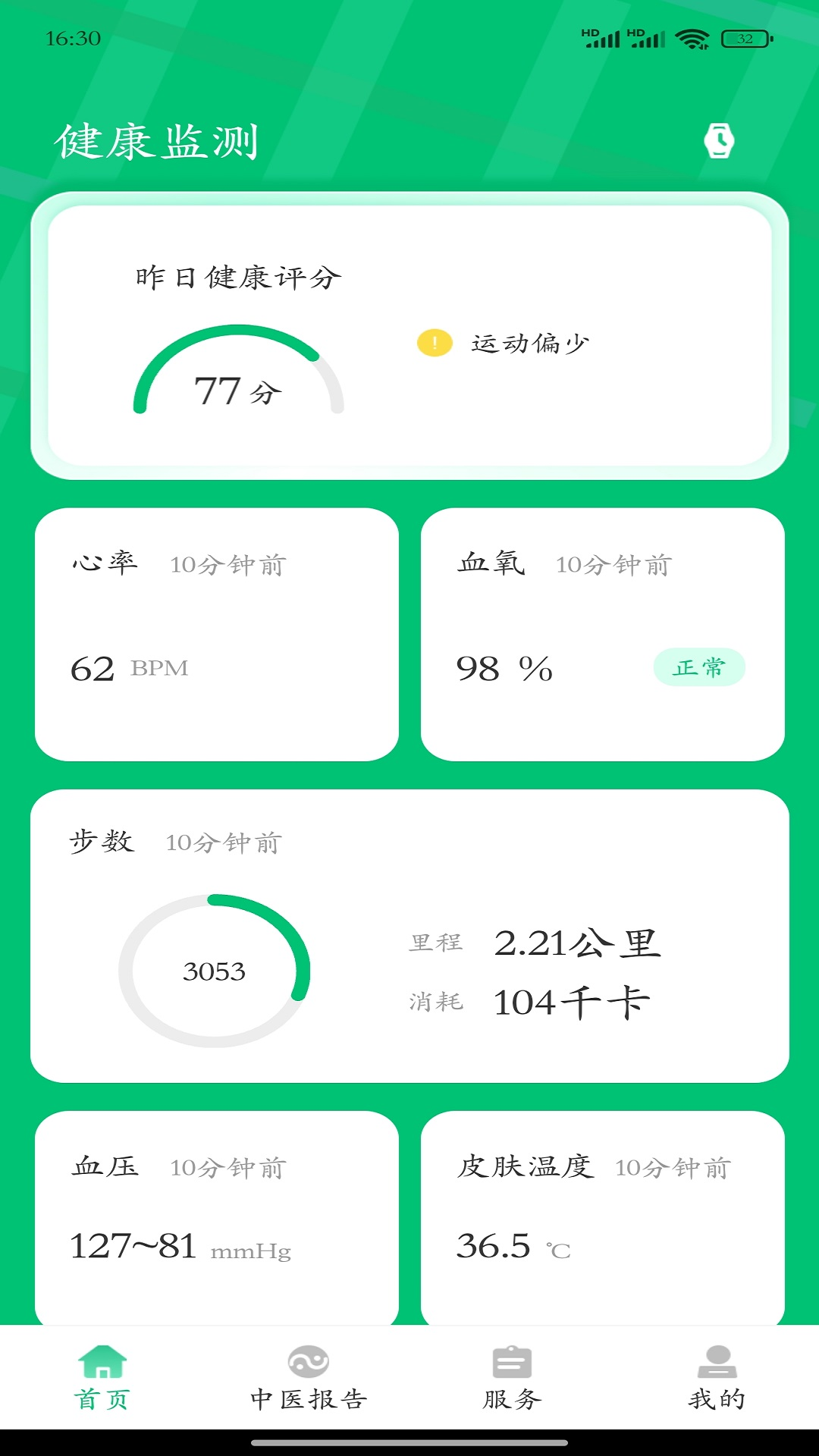This screenshot has width=819, height=1456.
Task: Expand the 昨日健康评分 score card
Action: click(409, 334)
